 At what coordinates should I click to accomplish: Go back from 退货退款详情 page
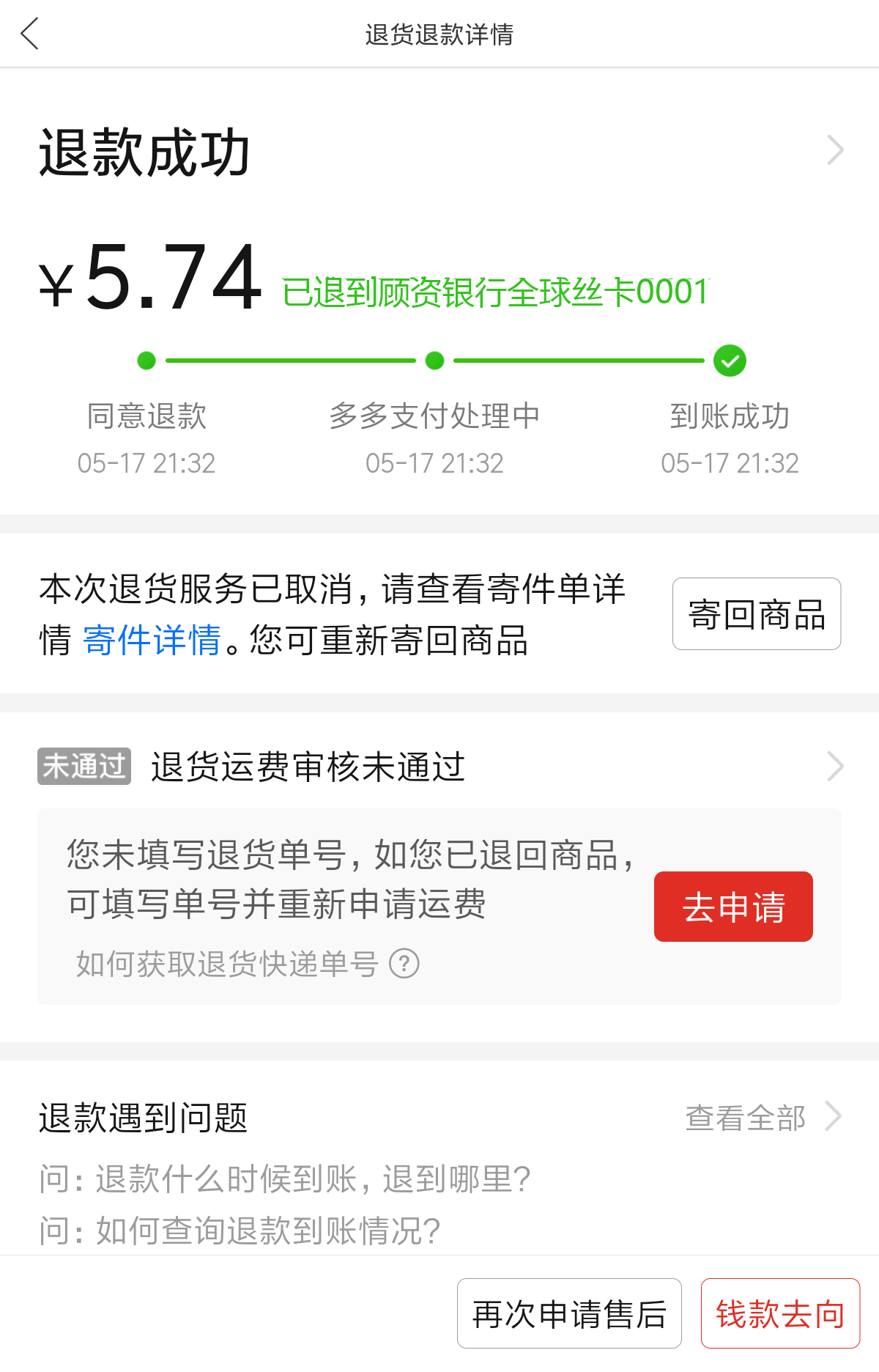[x=30, y=34]
